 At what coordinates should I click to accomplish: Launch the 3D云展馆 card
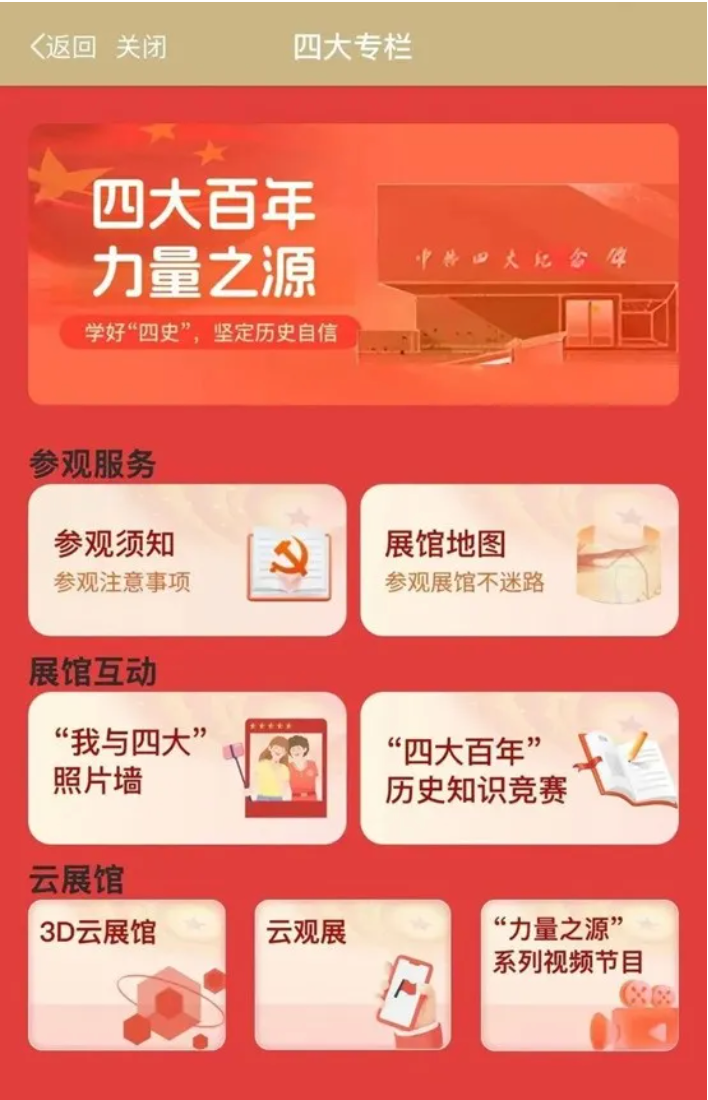coord(127,975)
